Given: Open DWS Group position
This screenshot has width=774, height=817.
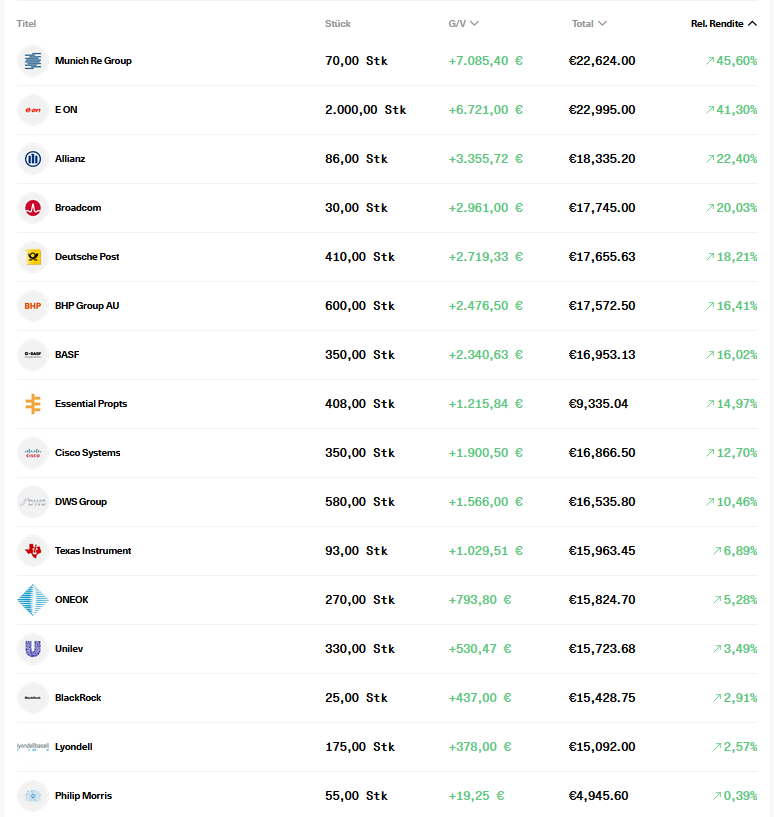Looking at the screenshot, I should pos(81,502).
